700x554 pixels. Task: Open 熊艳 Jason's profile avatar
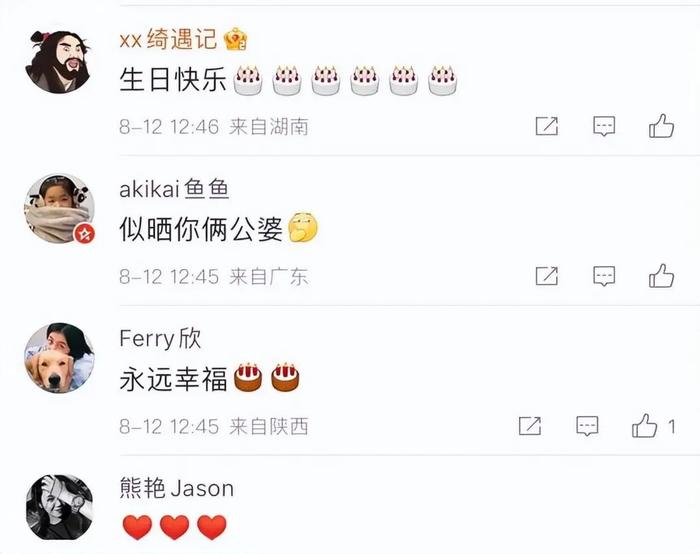click(x=58, y=507)
